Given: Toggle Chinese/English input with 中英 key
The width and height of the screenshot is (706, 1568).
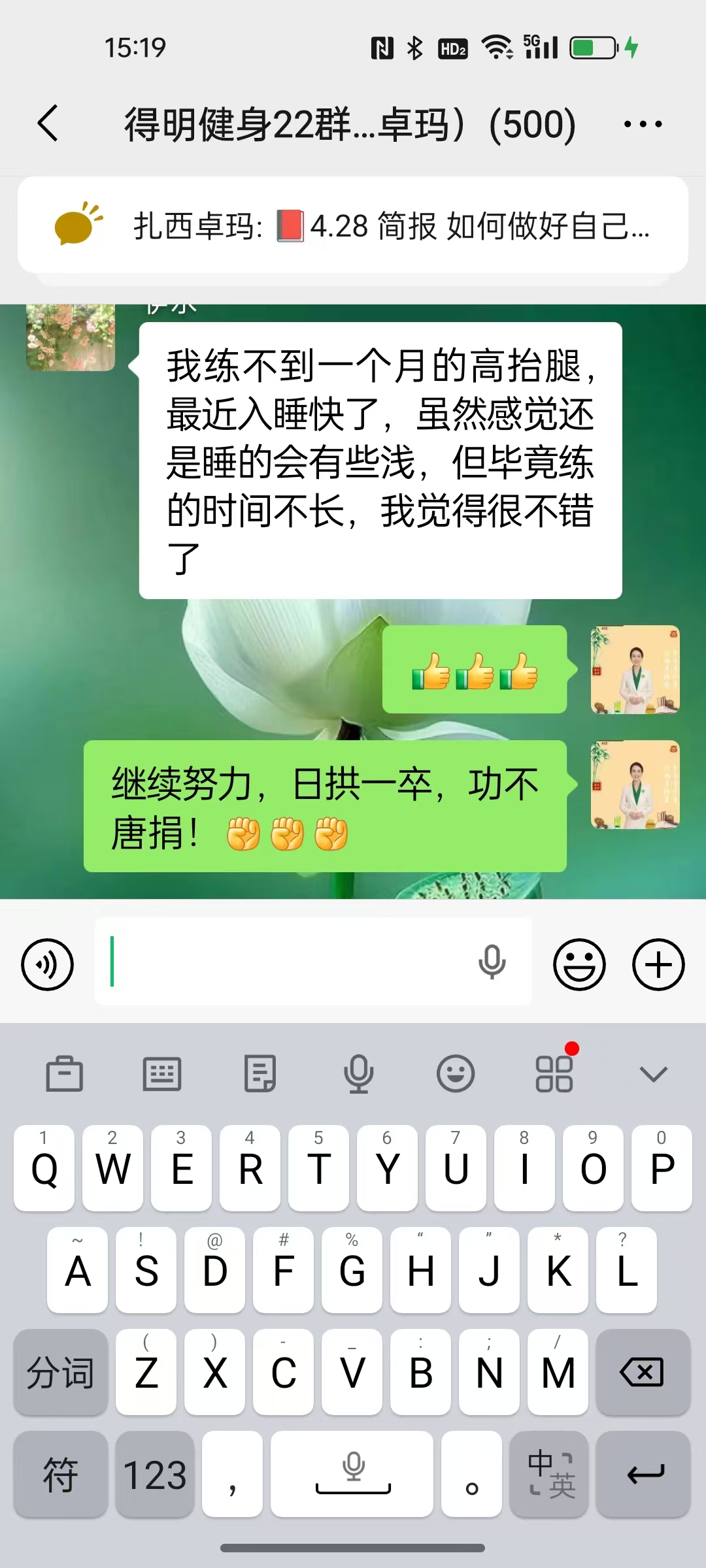Looking at the screenshot, I should 551,1475.
